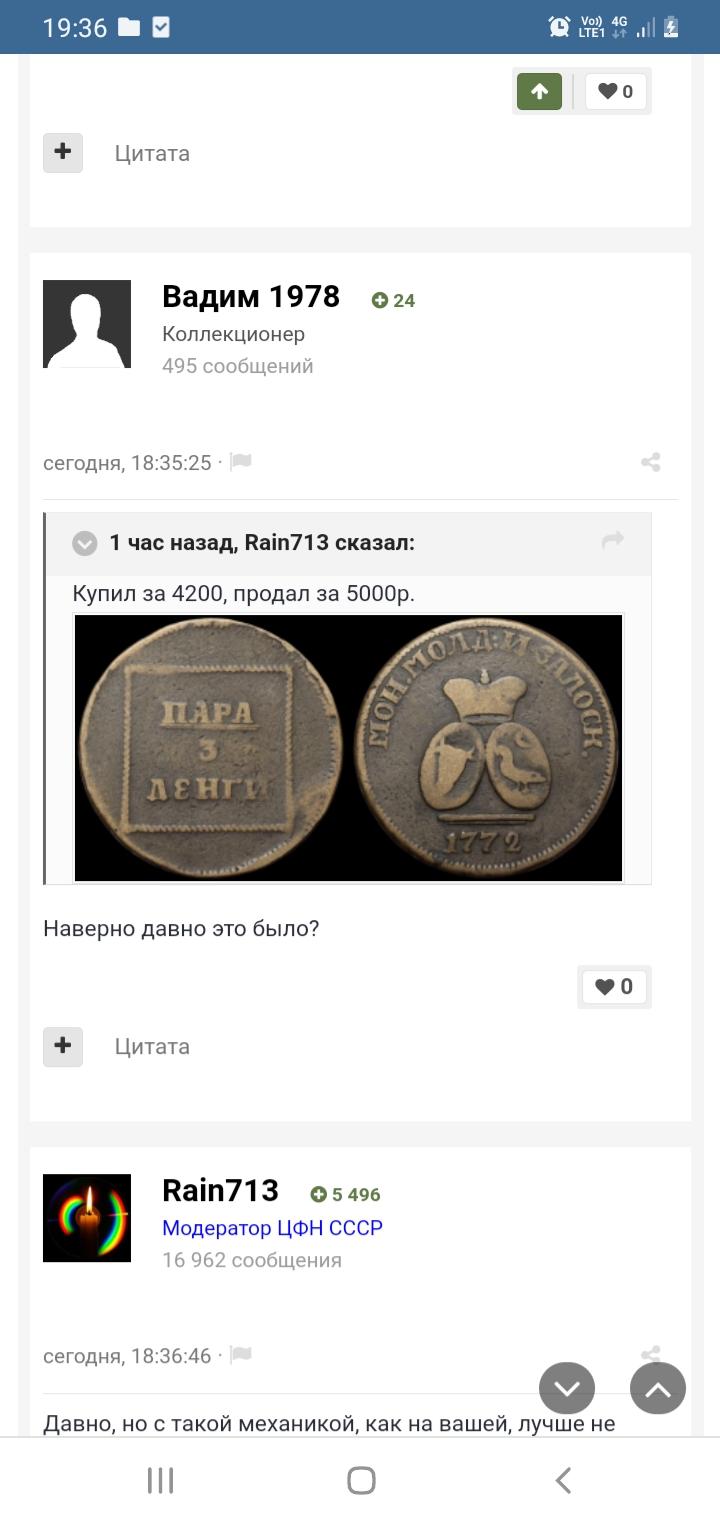Collapse the quoted Rain713 message
This screenshot has height=1520, width=720.
[85, 543]
